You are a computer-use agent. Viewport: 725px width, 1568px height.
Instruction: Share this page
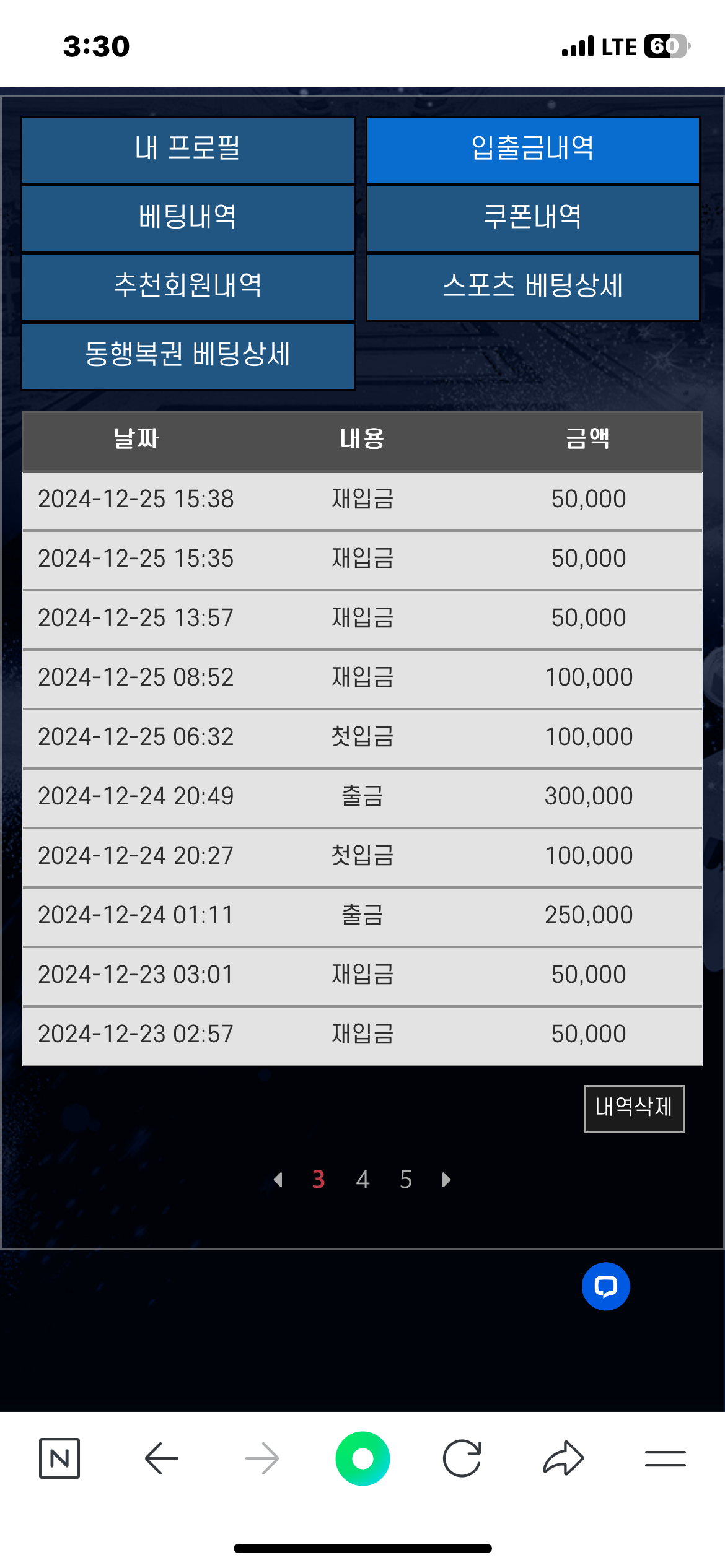[x=563, y=1458]
